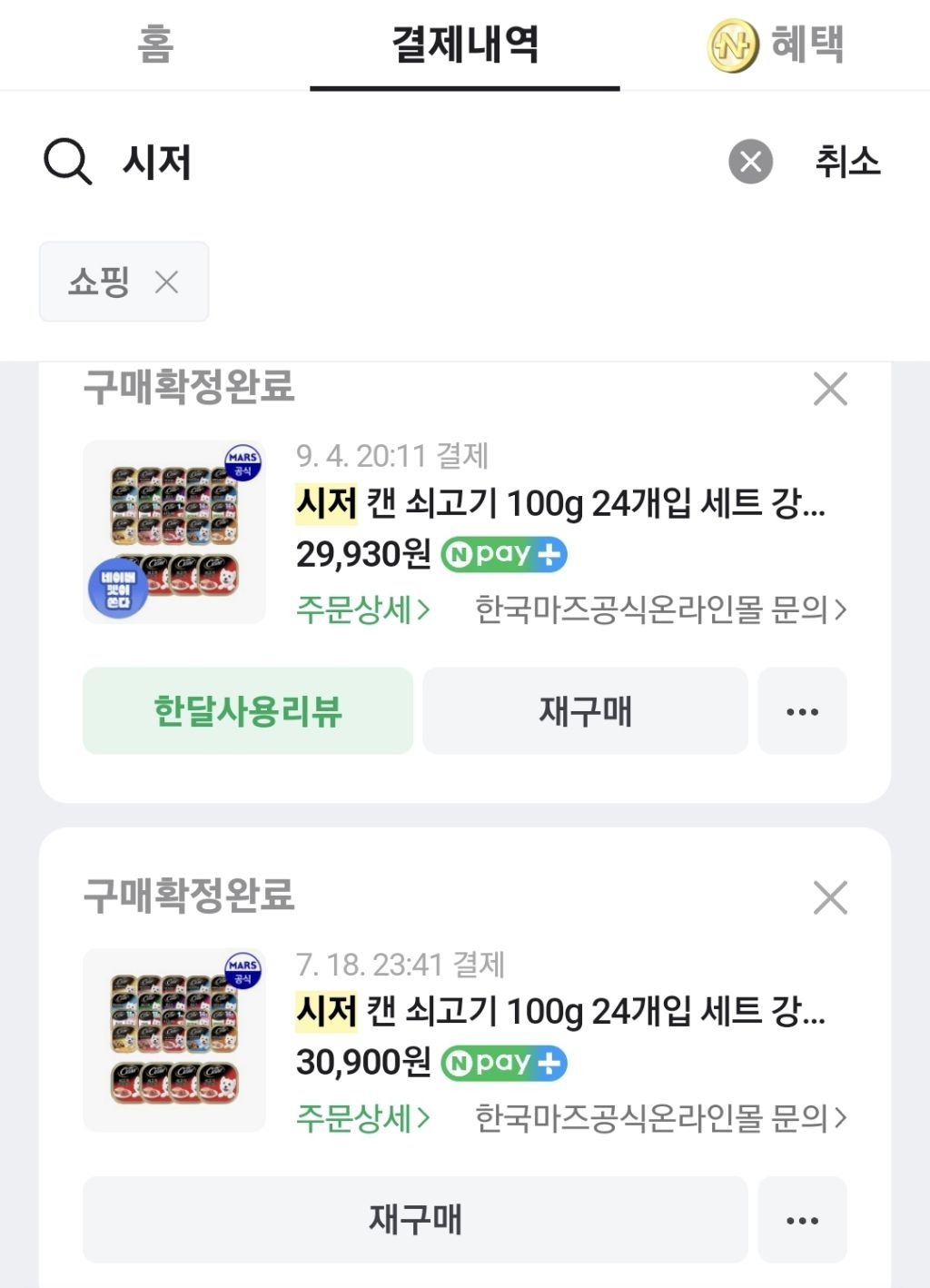The height and width of the screenshot is (1288, 930).
Task: Open the product image of the 7. 18. order
Action: click(x=174, y=1040)
